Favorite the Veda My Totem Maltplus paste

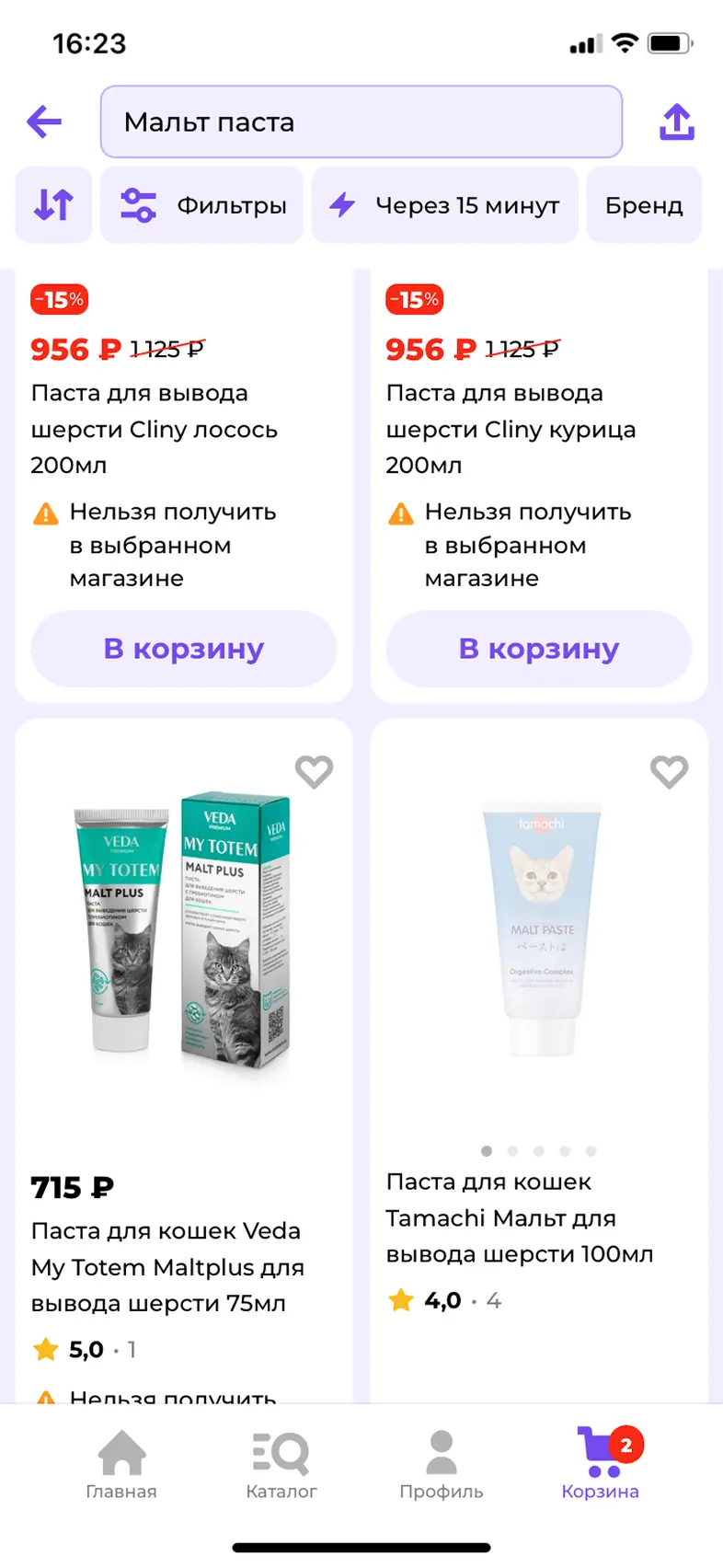pyautogui.click(x=314, y=771)
